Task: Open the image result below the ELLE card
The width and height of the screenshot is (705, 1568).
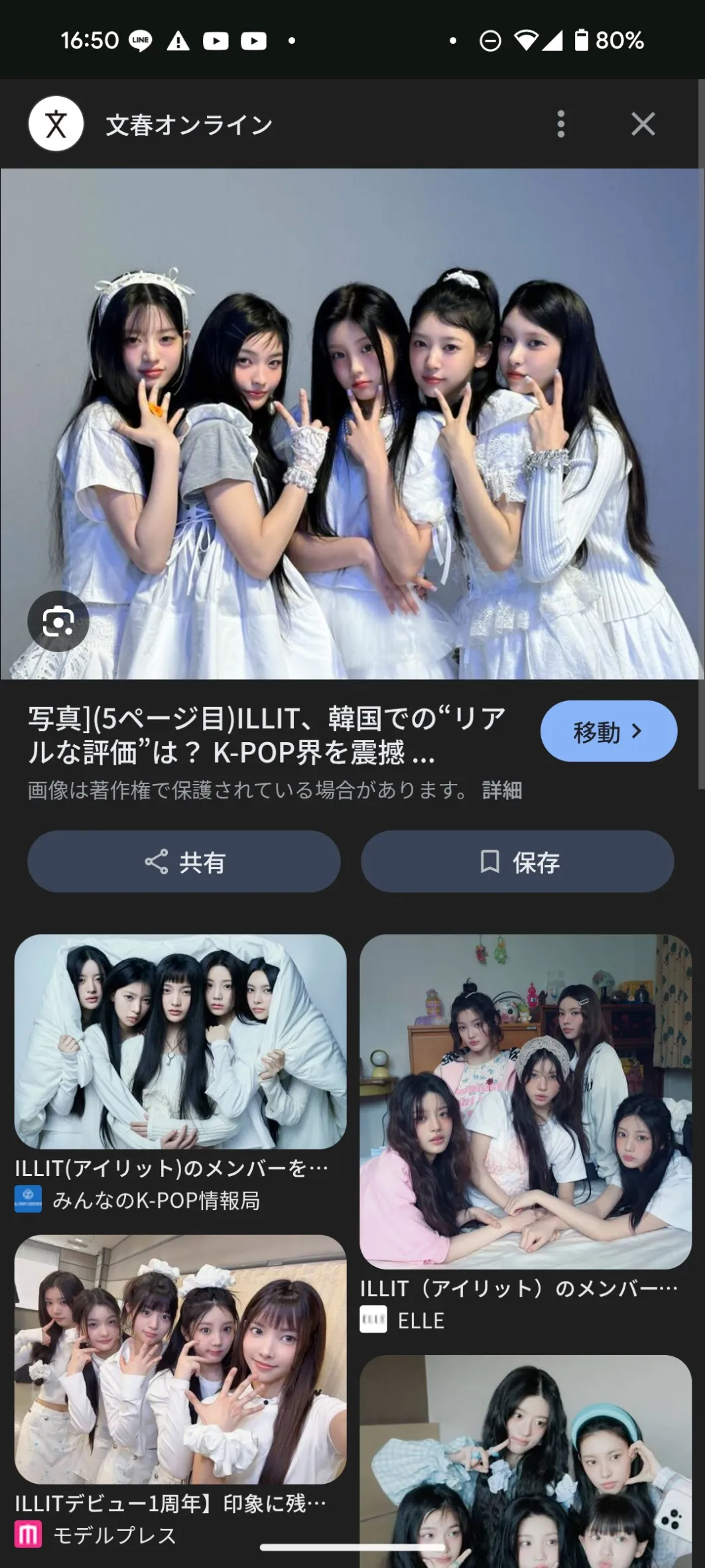Action: pos(525,1459)
